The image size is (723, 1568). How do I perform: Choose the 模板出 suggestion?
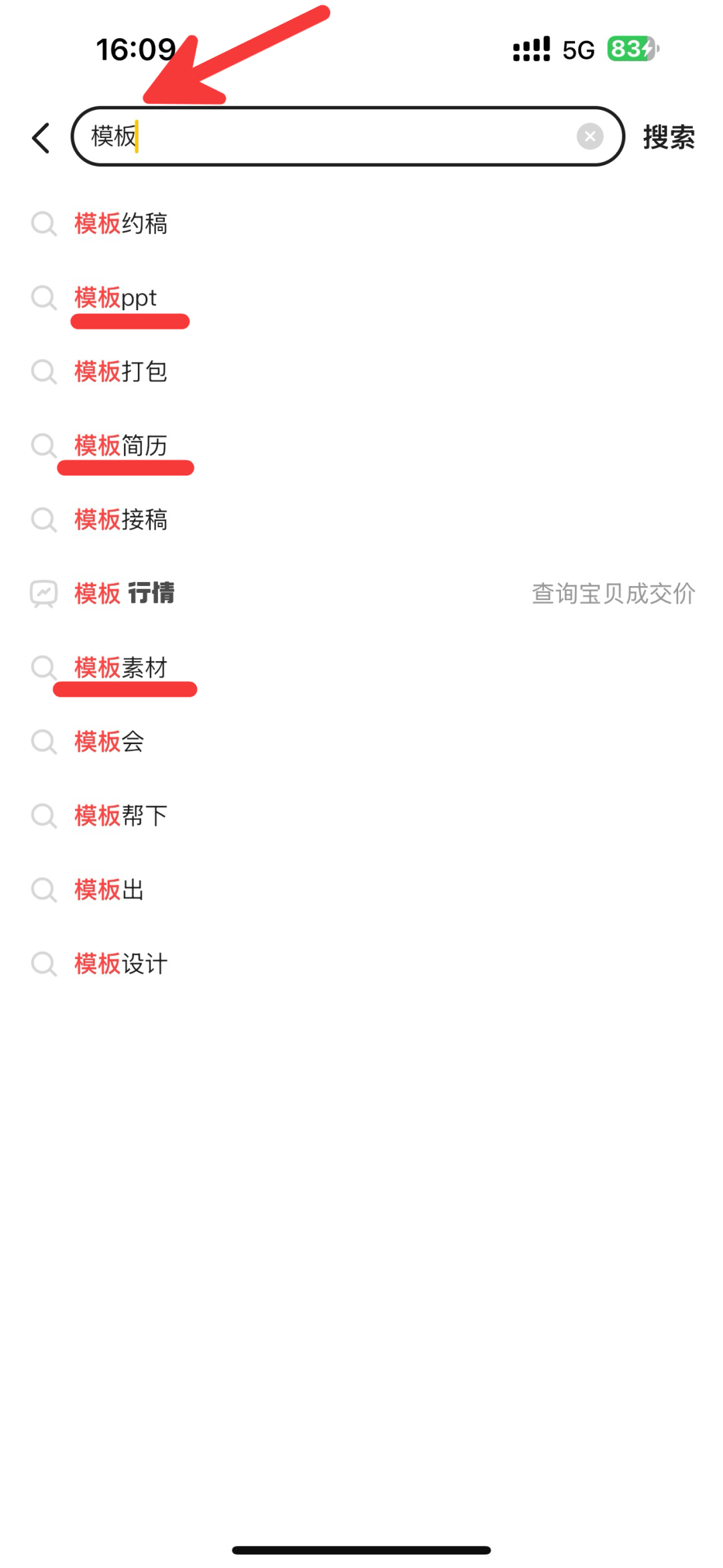pyautogui.click(x=109, y=890)
